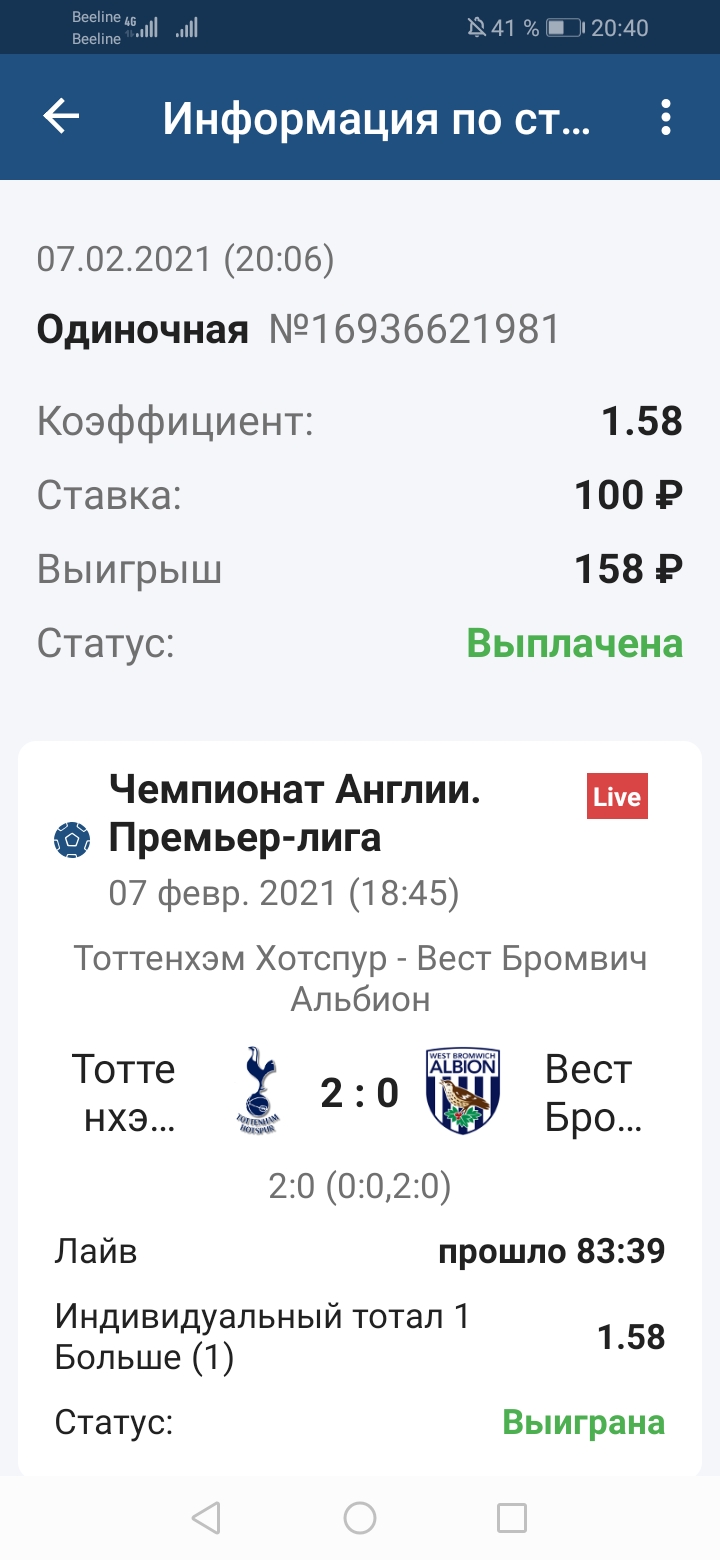The image size is (720, 1560).
Task: Go back using the header arrow
Action: click(61, 117)
